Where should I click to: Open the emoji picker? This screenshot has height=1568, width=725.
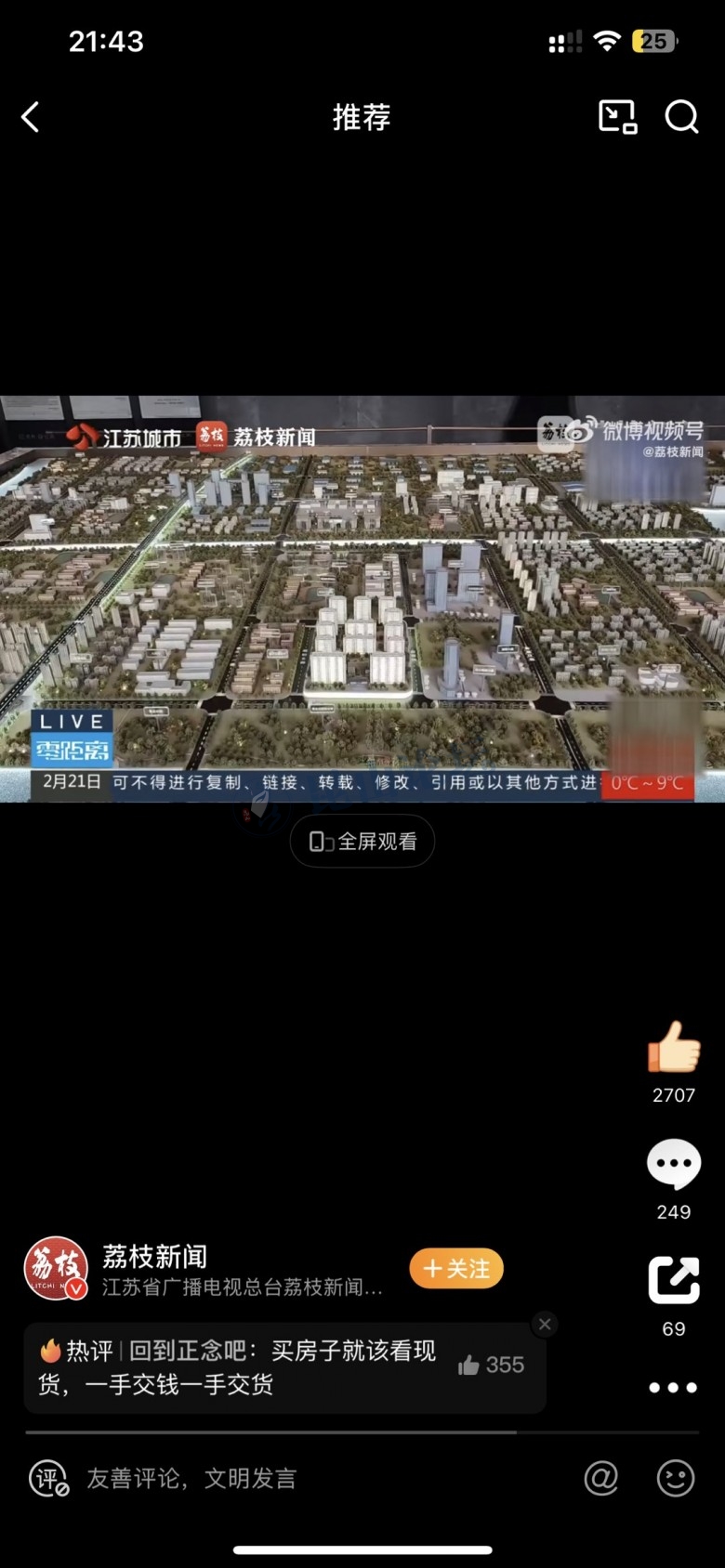point(676,1478)
